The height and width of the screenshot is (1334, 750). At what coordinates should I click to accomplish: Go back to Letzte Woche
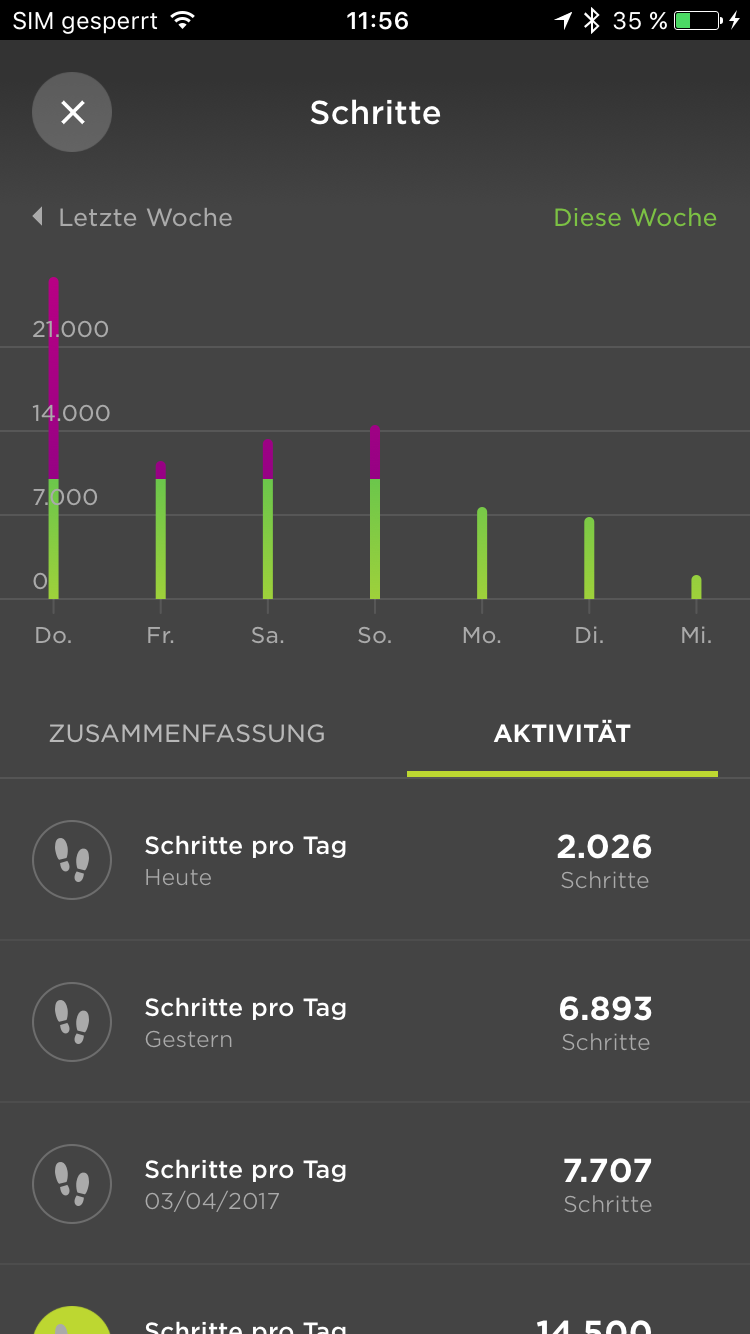[x=133, y=217]
